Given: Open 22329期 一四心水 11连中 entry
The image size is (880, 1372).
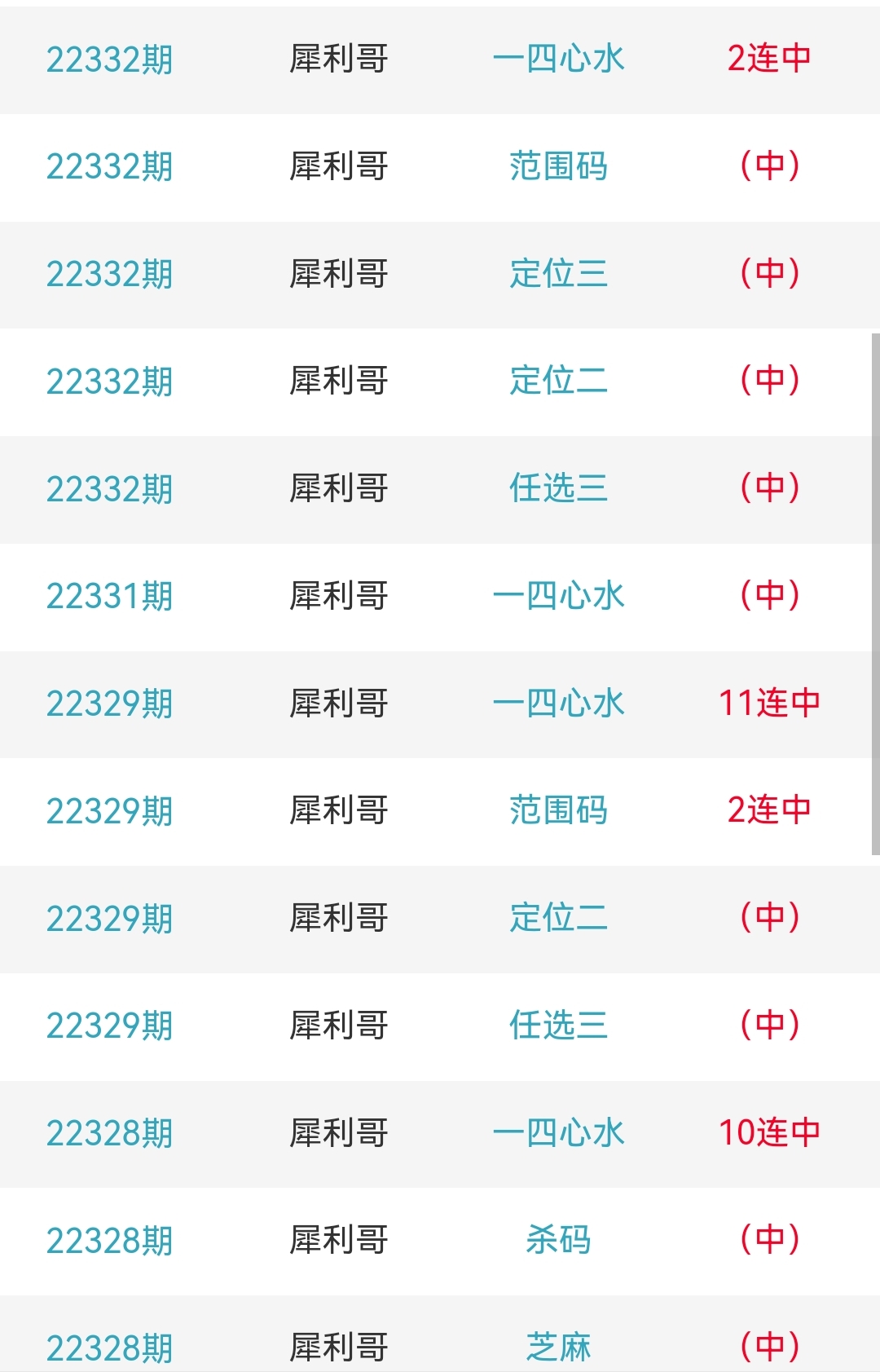Looking at the screenshot, I should click(558, 704).
